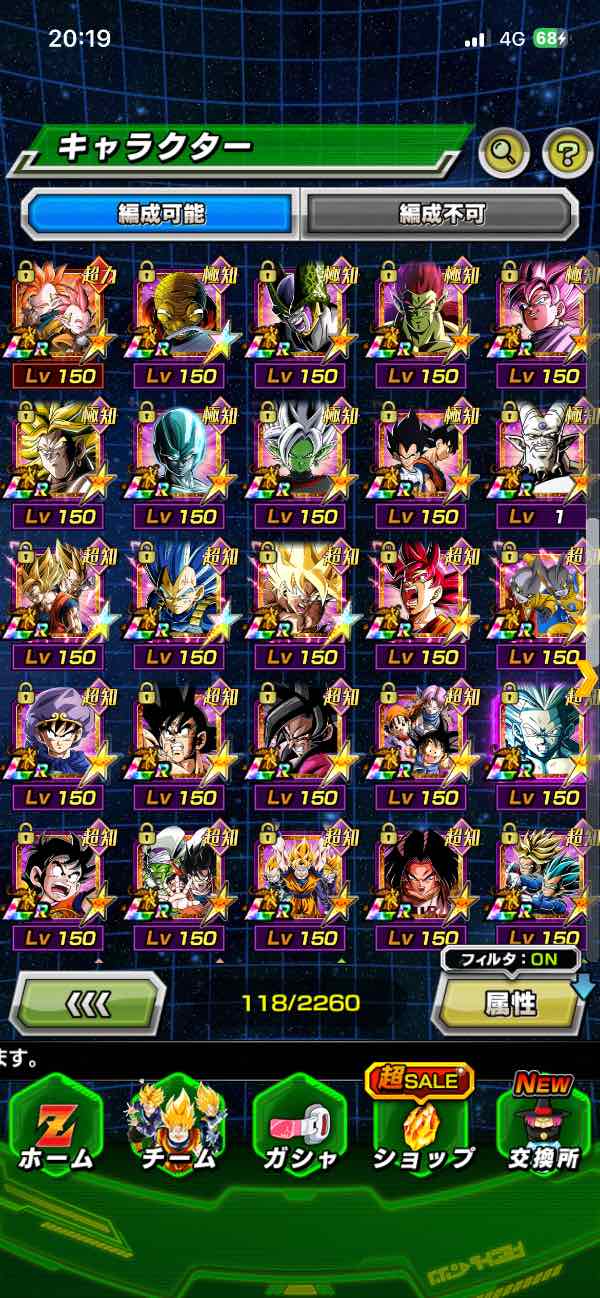Open the 属性 sort button
The width and height of the screenshot is (600, 1298).
point(510,1003)
